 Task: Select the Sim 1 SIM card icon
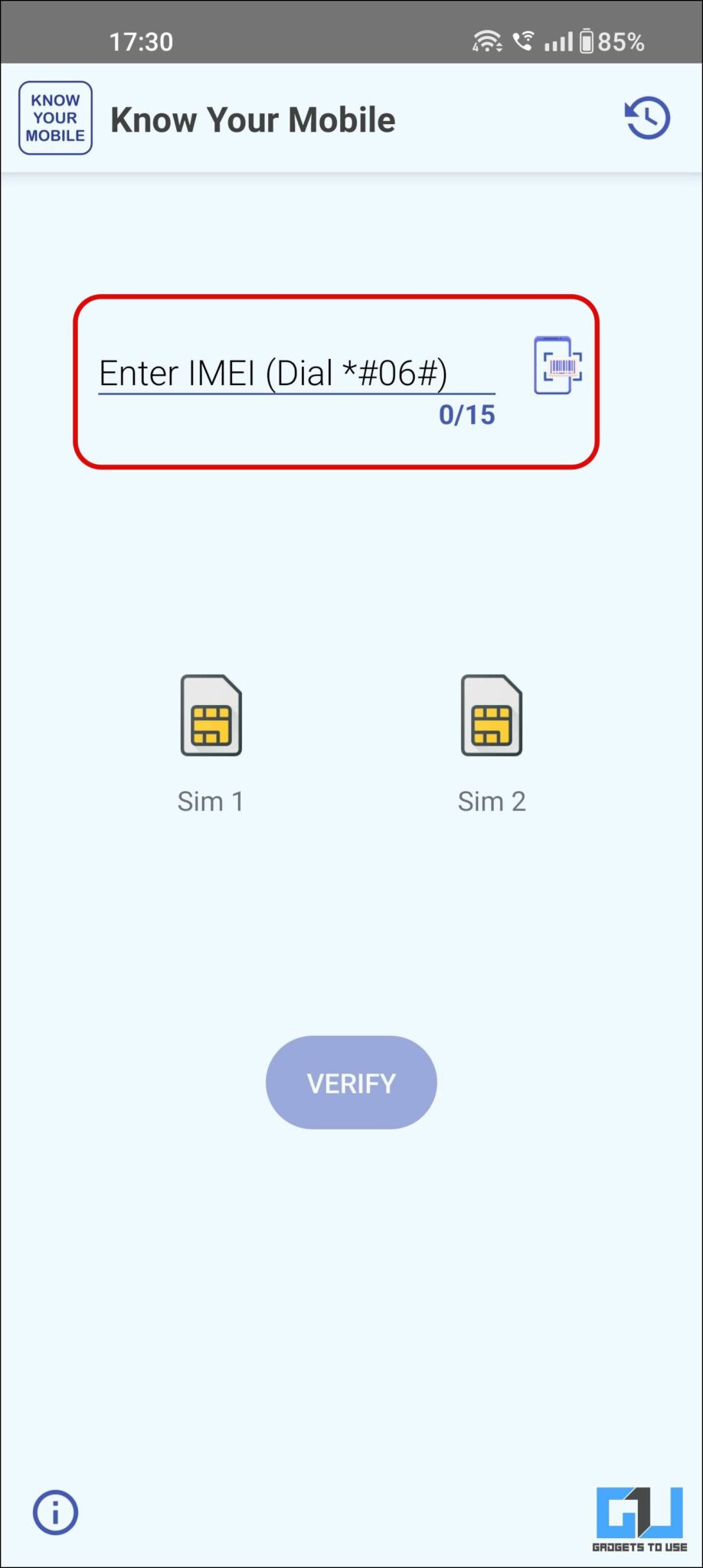[211, 716]
